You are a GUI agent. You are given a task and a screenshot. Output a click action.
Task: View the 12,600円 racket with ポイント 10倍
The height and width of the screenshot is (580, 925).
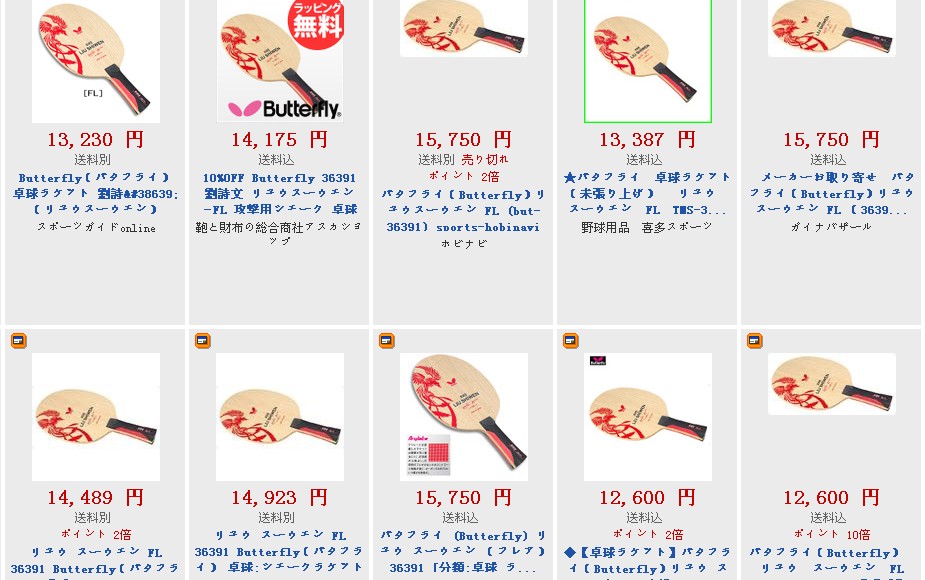831,384
